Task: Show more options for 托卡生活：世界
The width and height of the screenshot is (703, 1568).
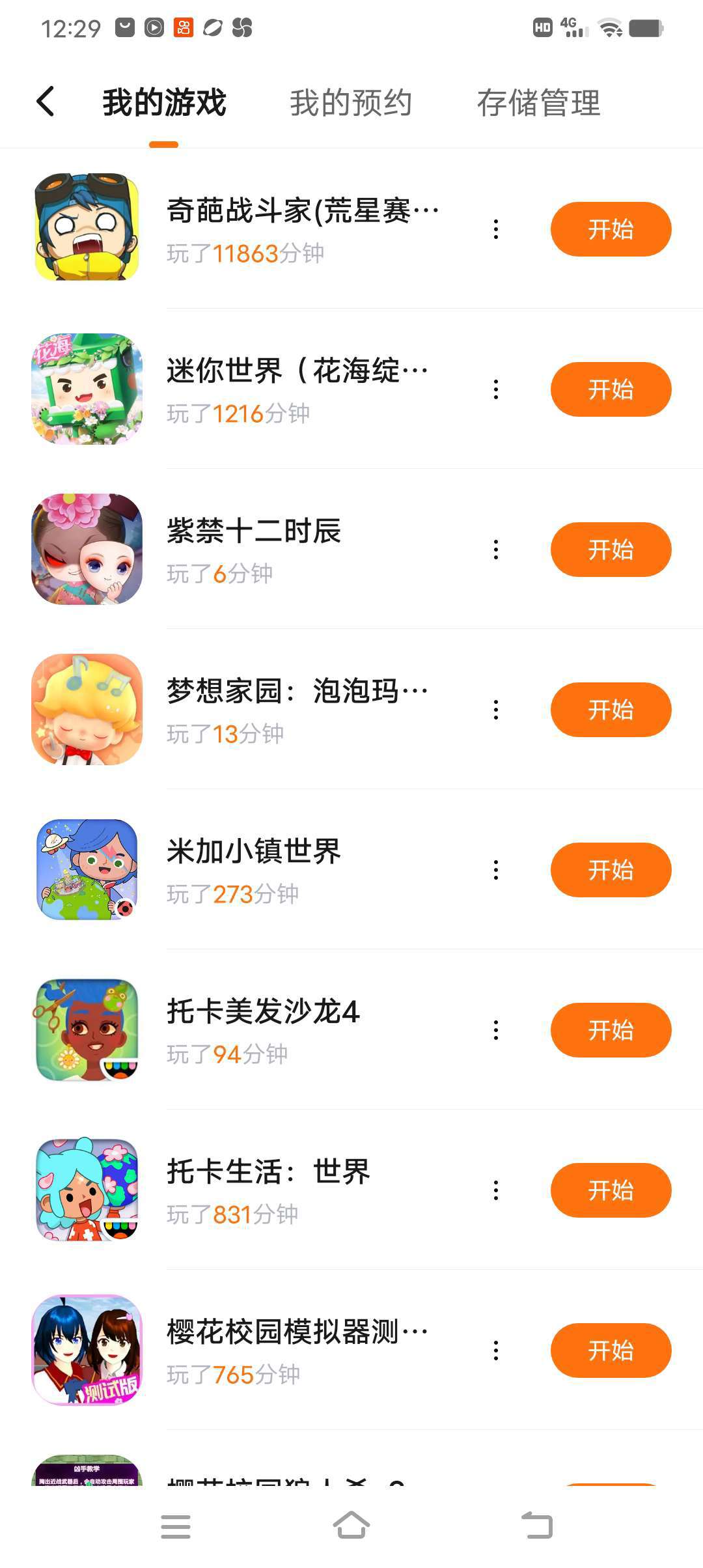Action: point(496,1190)
